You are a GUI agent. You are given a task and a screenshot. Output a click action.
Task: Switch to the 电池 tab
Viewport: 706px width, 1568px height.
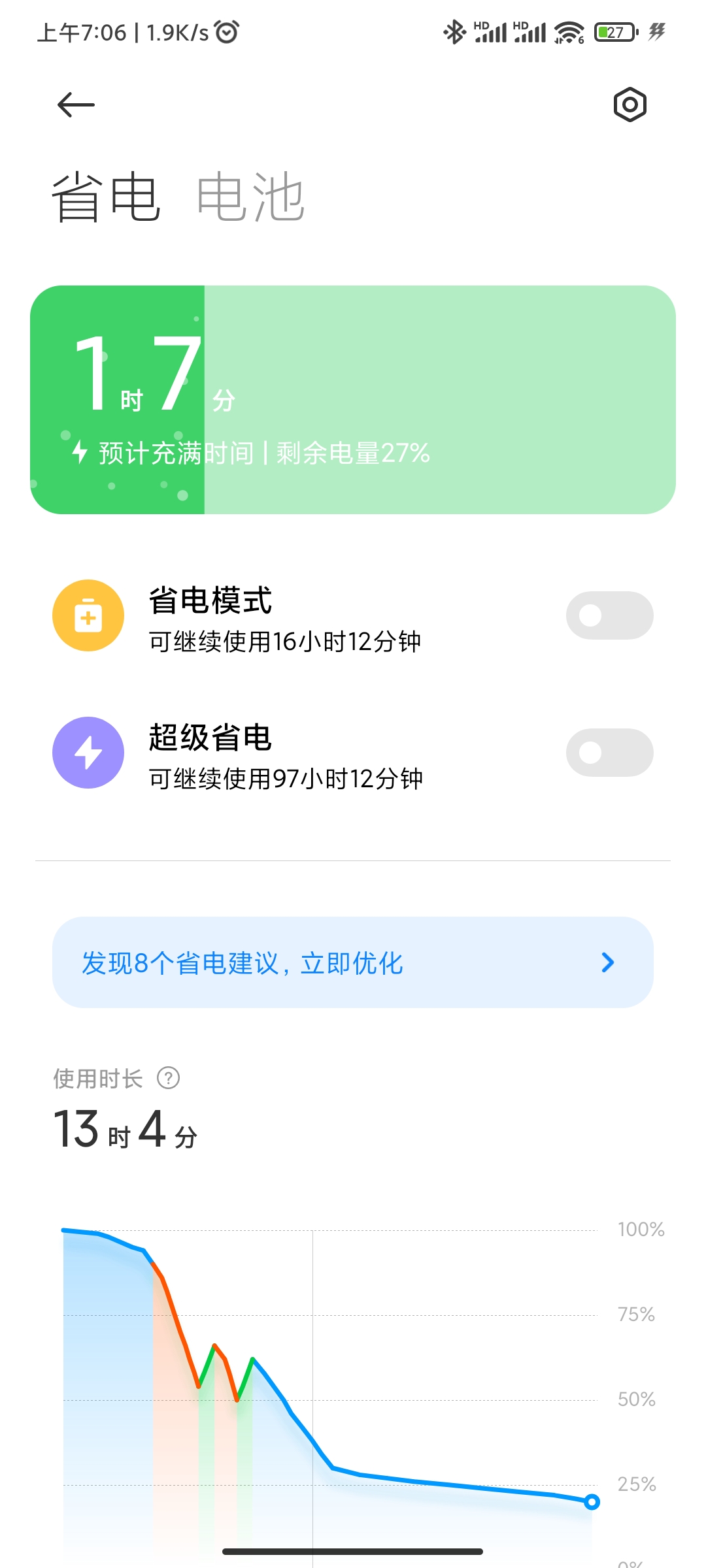tap(250, 197)
